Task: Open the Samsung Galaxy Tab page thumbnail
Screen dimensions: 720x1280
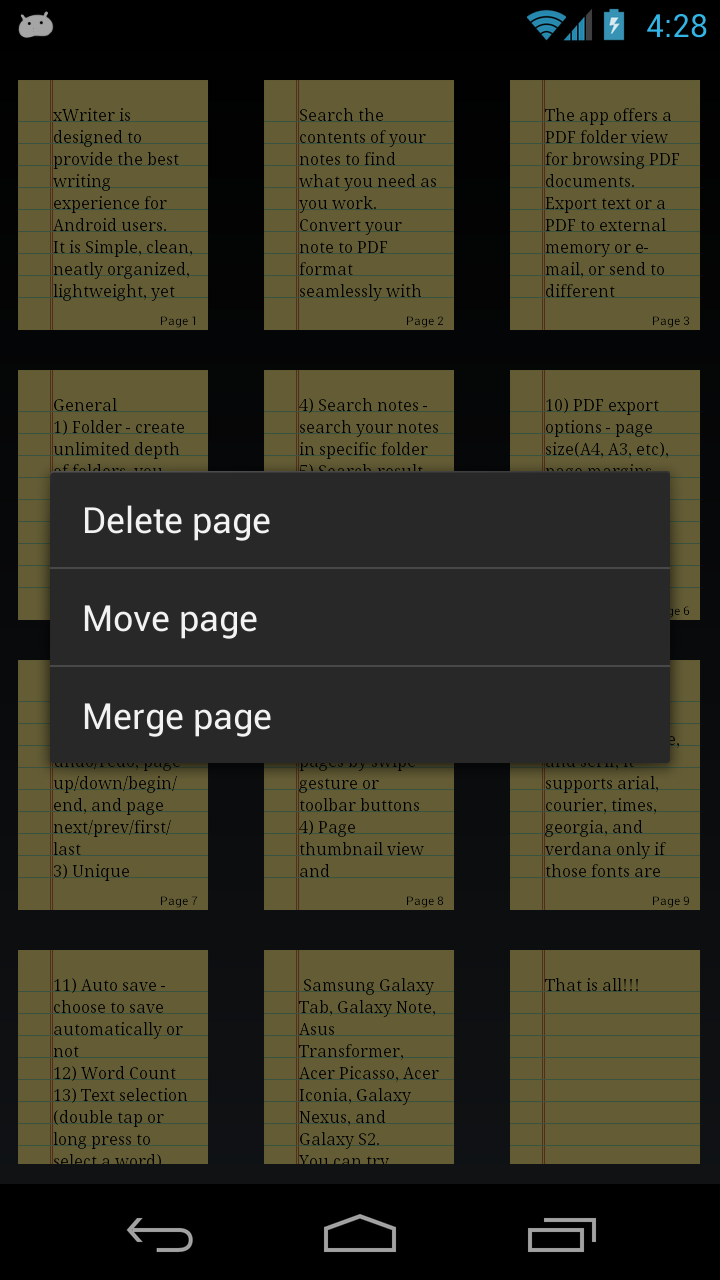Action: click(x=359, y=1057)
